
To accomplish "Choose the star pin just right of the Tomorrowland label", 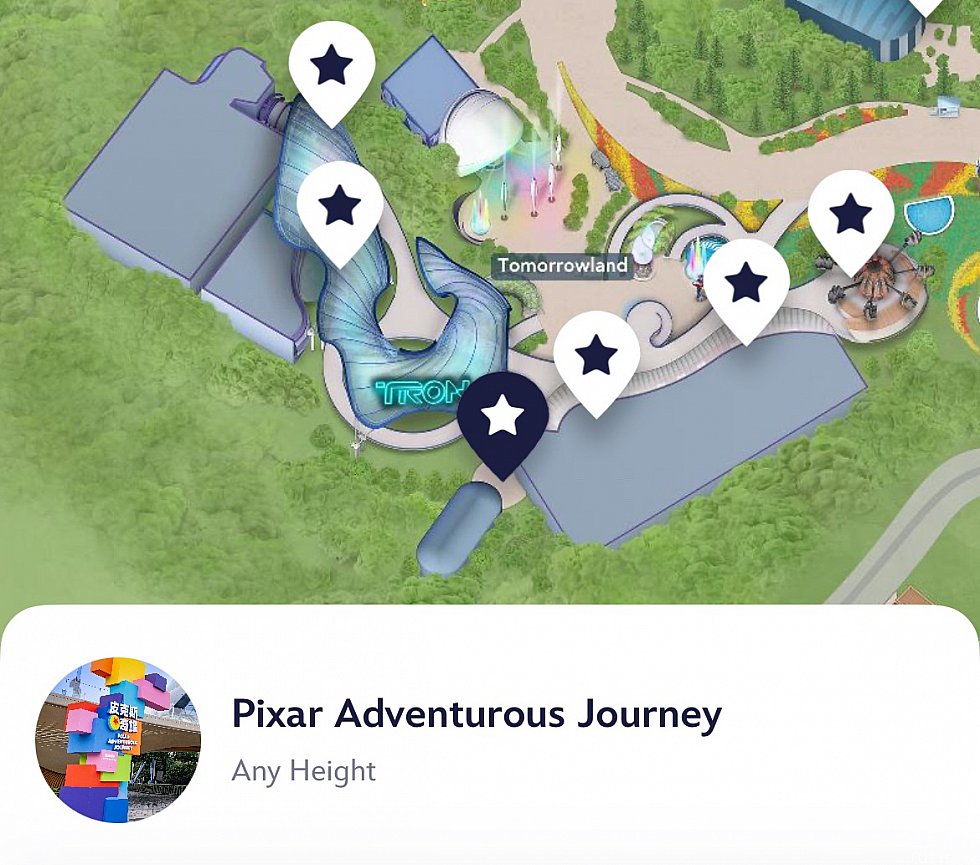I will [746, 285].
